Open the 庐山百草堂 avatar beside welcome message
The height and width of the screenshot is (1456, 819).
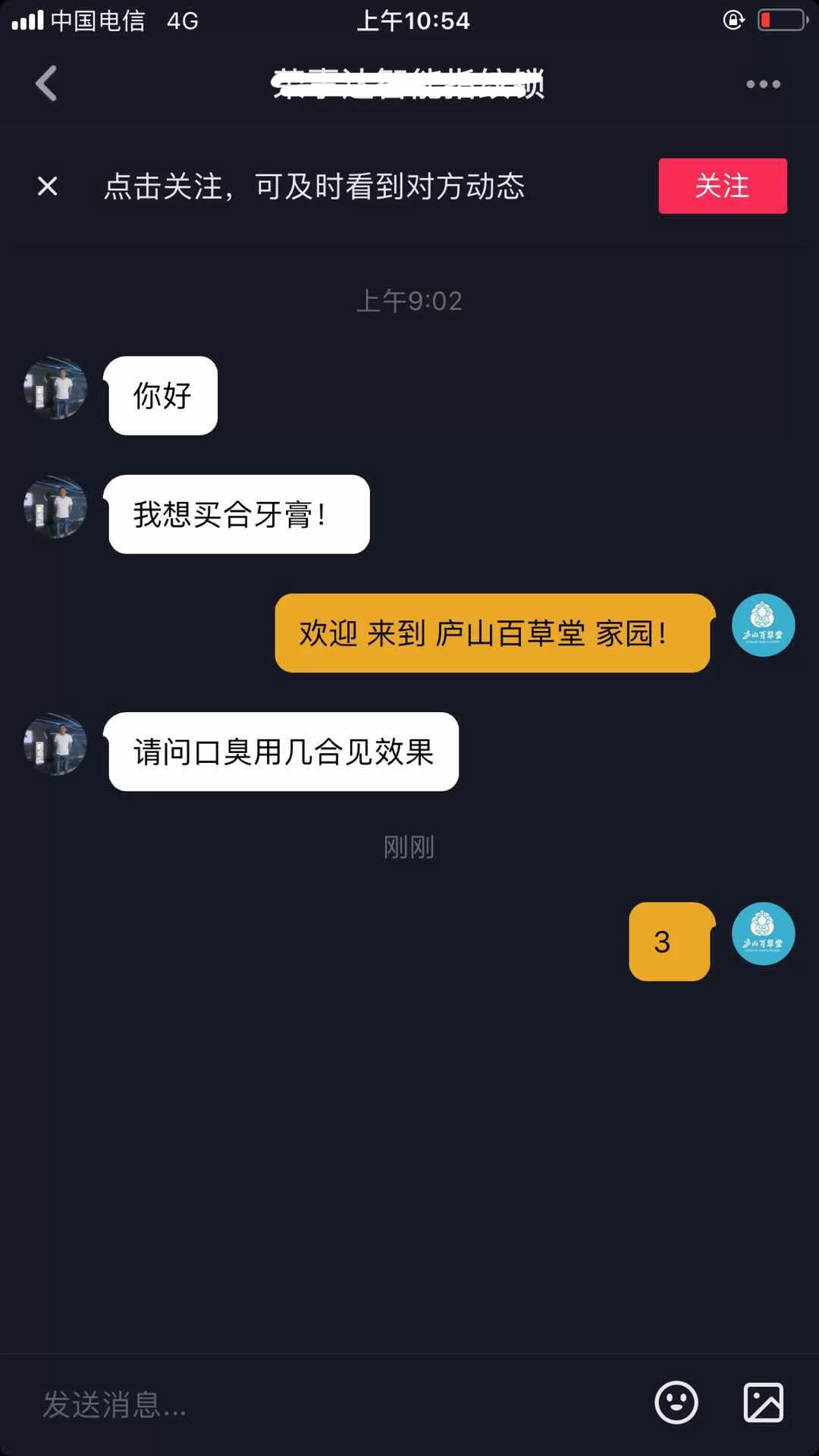click(763, 625)
